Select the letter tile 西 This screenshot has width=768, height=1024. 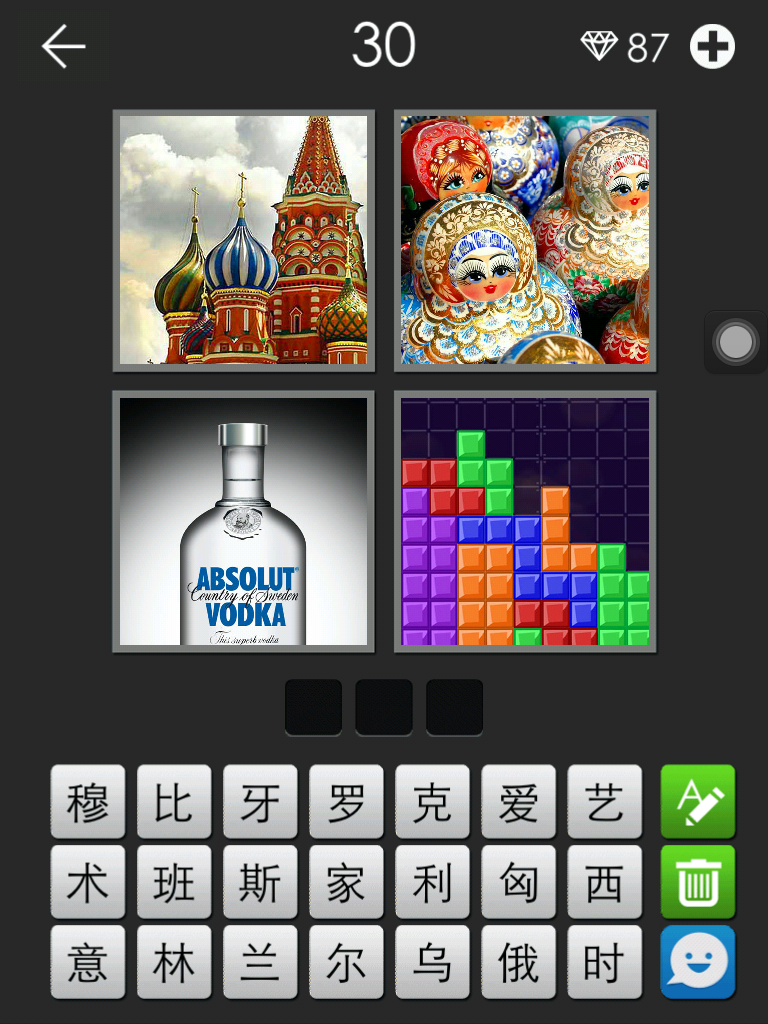pyautogui.click(x=604, y=882)
